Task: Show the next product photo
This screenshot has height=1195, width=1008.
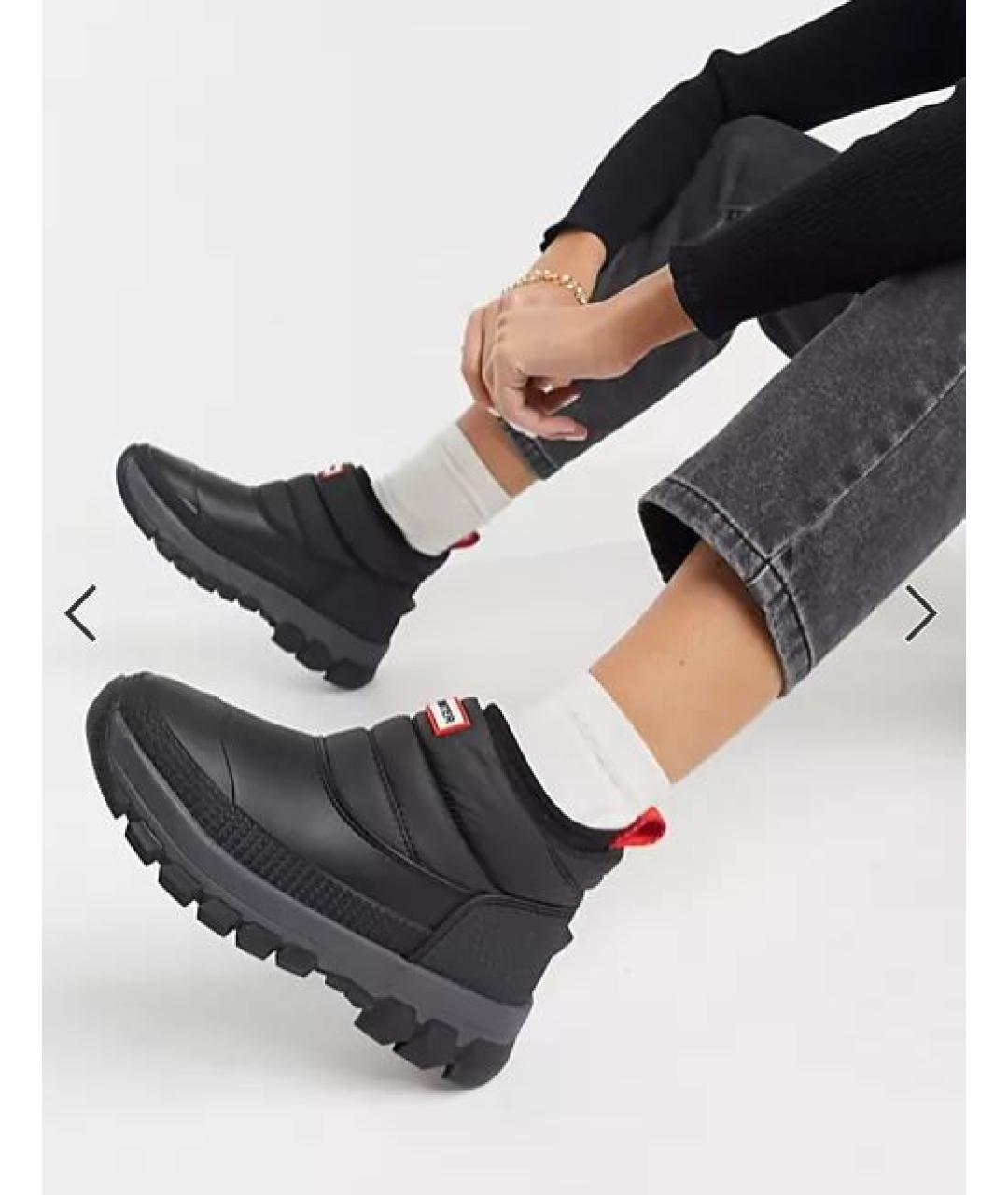Action: [x=919, y=613]
